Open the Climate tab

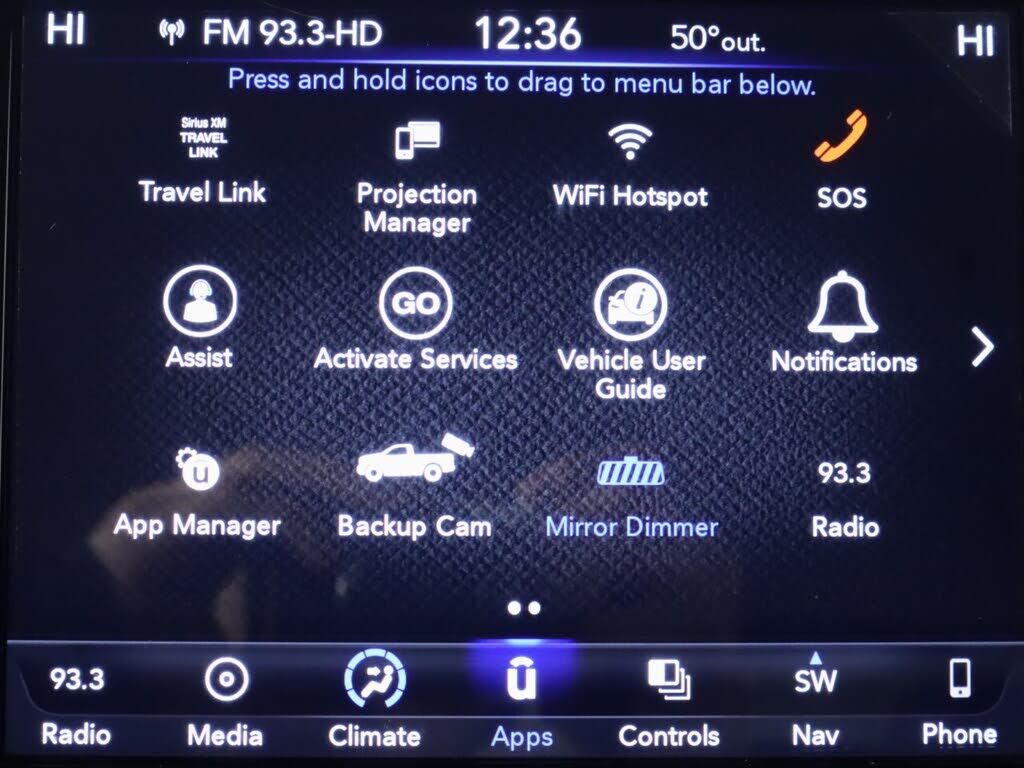click(375, 704)
